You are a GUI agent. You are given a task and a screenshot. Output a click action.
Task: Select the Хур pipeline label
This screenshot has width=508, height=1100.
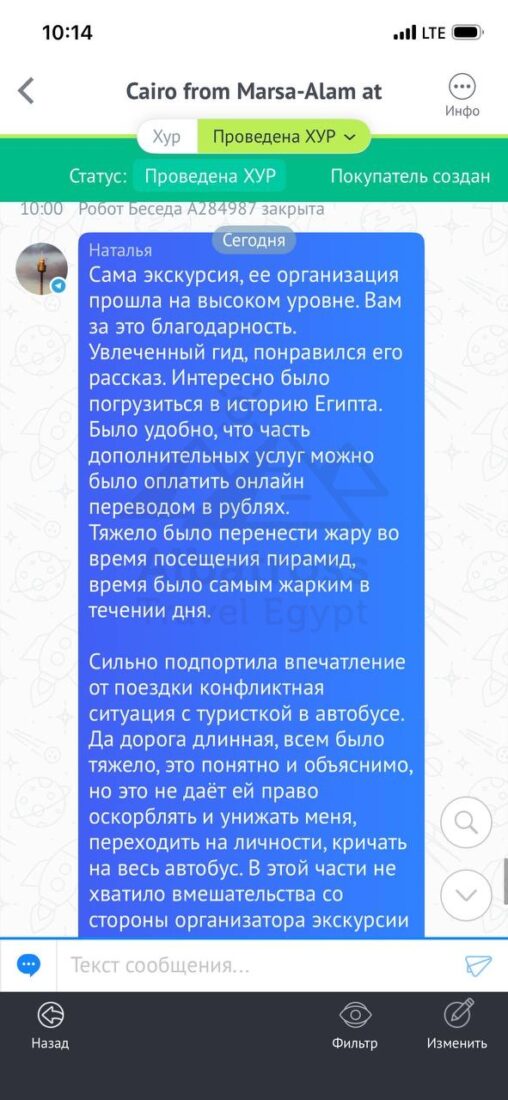click(167, 138)
